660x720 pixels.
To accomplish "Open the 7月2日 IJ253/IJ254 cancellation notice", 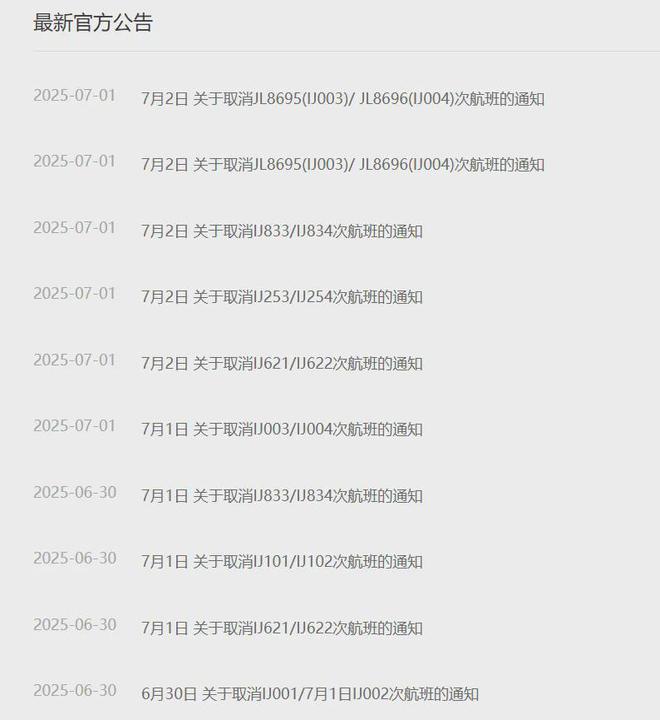I will 282,297.
